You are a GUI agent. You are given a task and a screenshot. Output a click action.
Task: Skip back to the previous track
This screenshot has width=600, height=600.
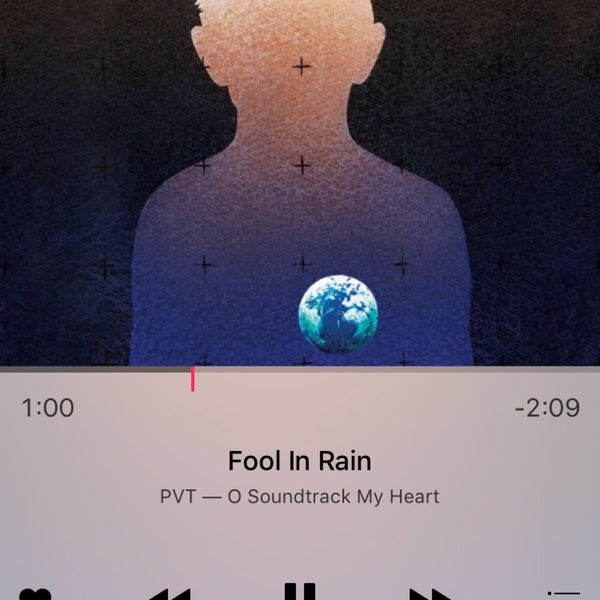click(x=168, y=593)
